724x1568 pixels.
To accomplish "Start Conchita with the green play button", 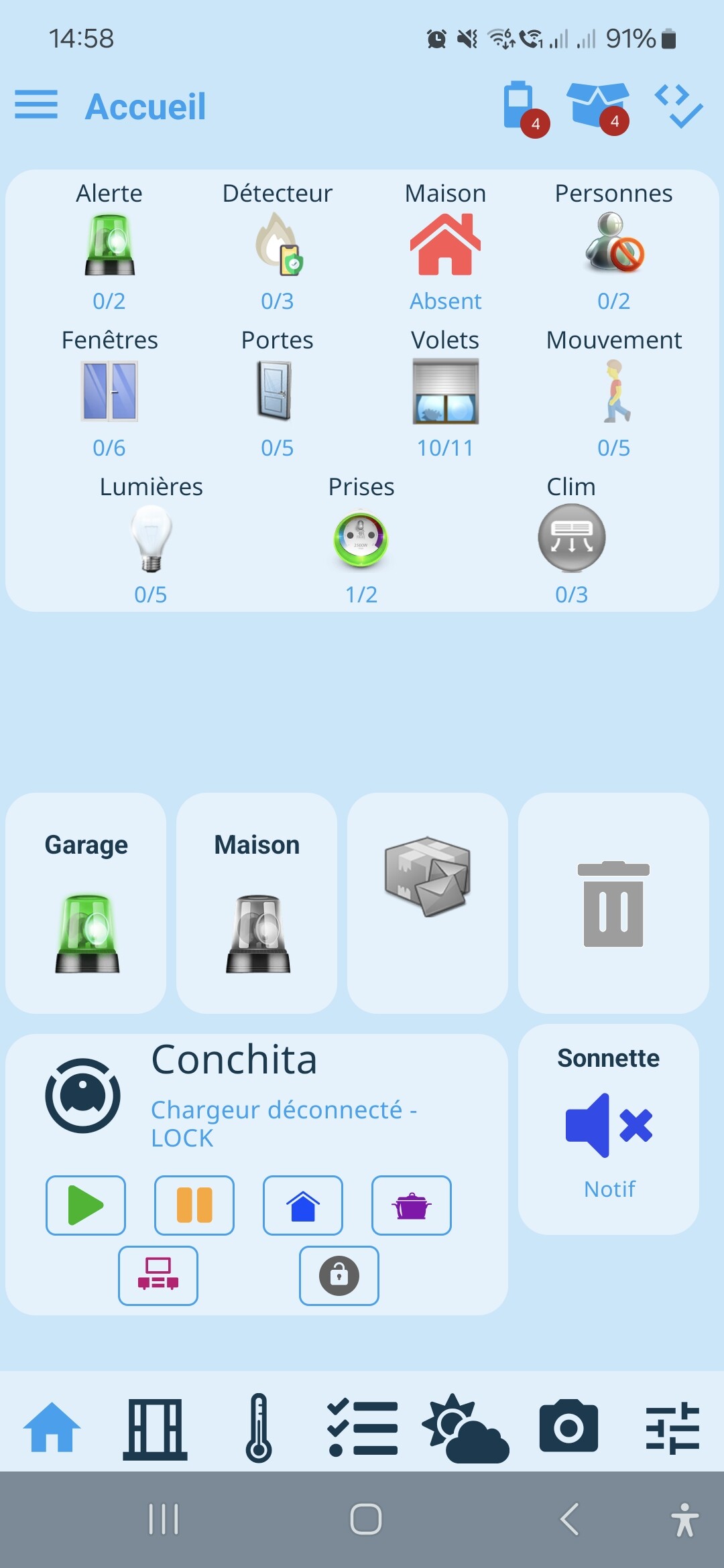I will 86,1205.
